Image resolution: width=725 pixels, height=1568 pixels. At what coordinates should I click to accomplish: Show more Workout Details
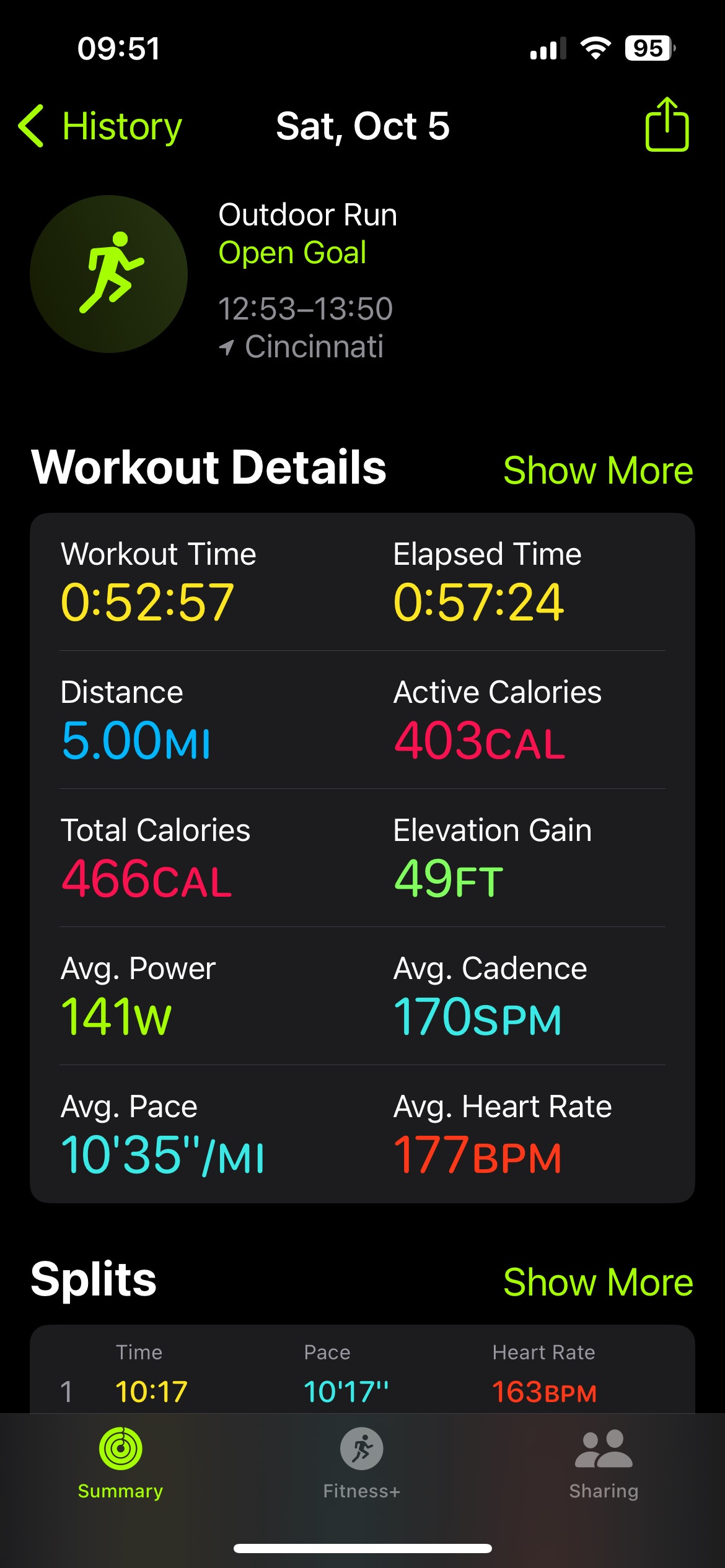click(x=598, y=470)
